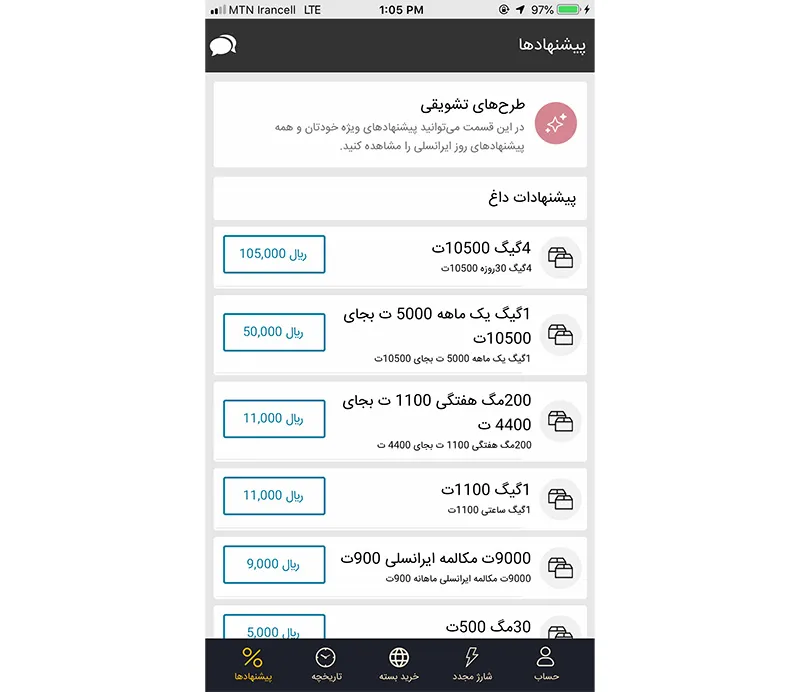Viewport: 800px width, 692px height.
Task: Open the خرید بسته tab
Action: [x=399, y=664]
